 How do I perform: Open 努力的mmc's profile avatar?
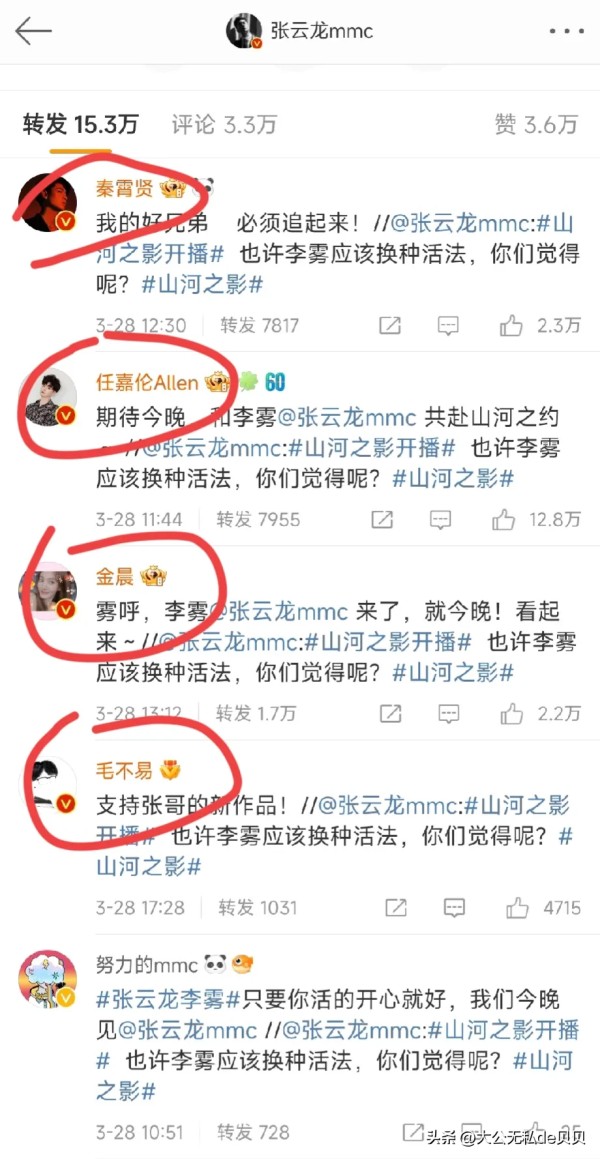(x=48, y=980)
